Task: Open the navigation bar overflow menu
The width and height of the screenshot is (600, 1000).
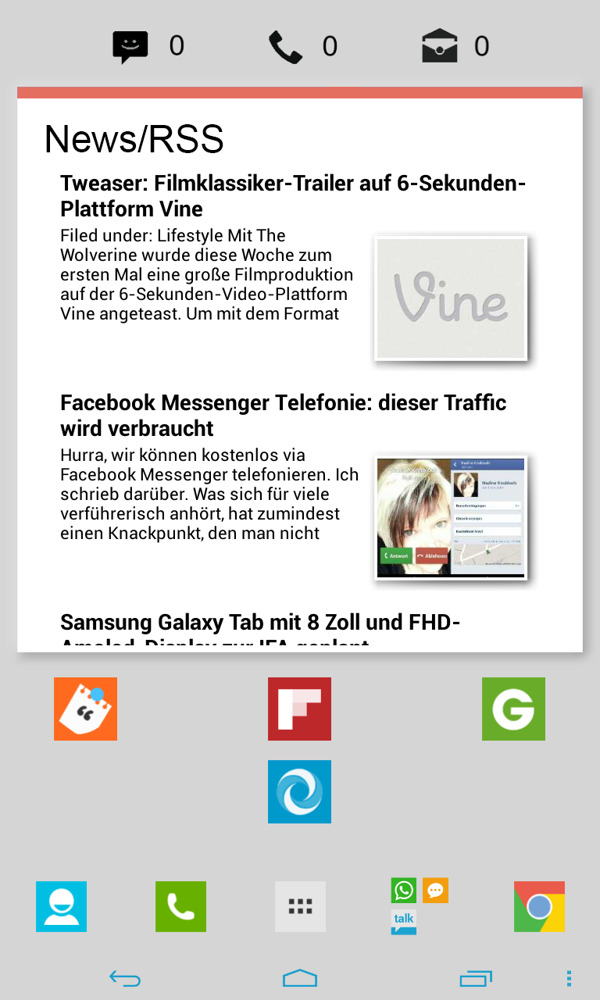Action: 569,978
